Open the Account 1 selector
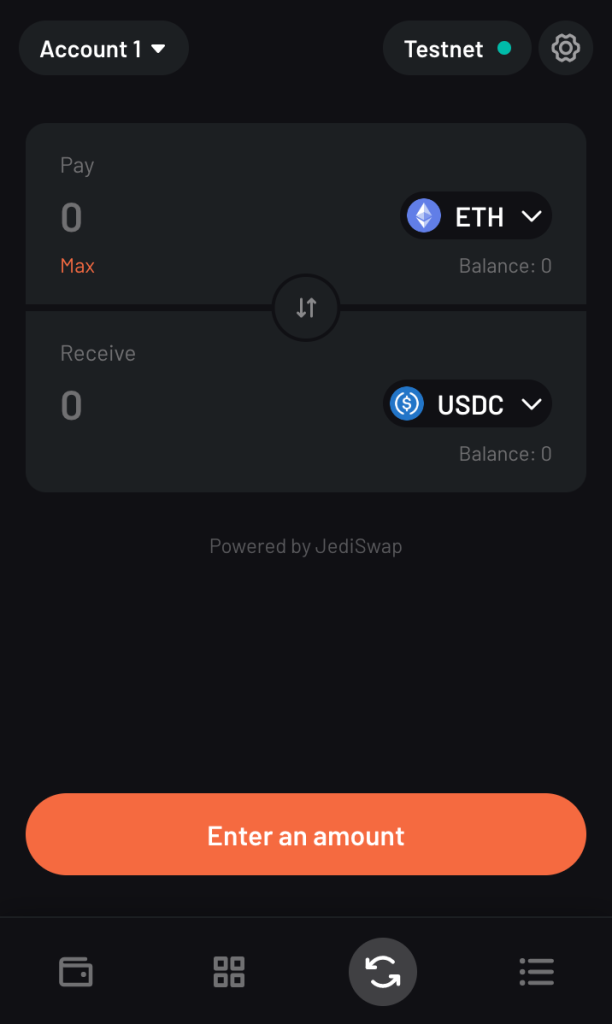 point(103,49)
